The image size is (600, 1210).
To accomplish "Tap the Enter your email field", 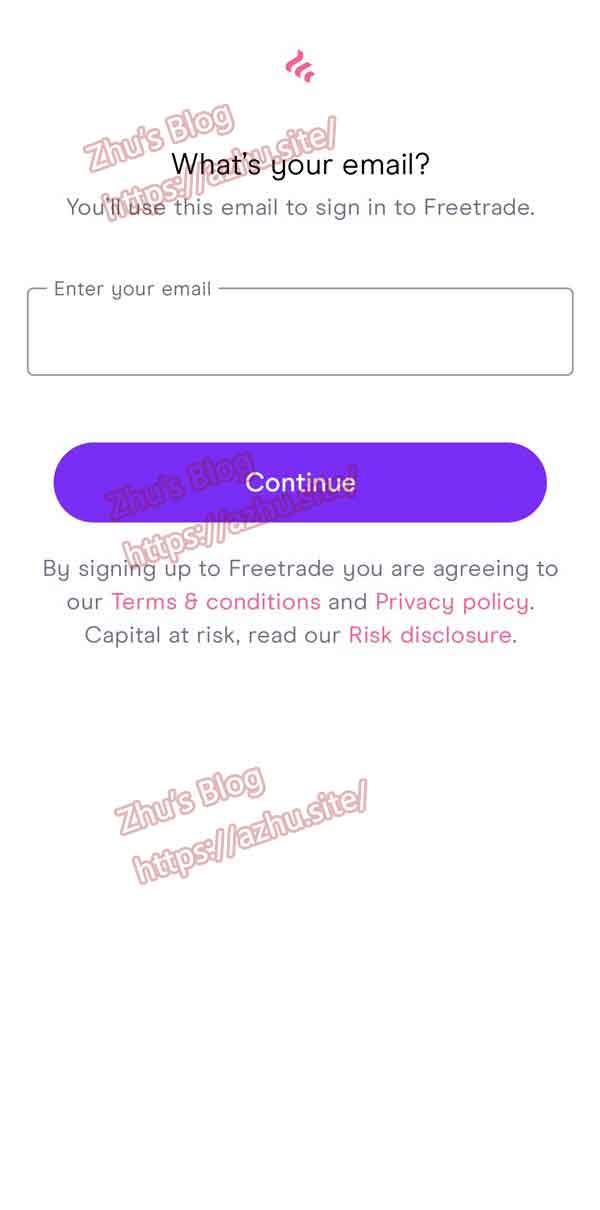I will pyautogui.click(x=300, y=333).
